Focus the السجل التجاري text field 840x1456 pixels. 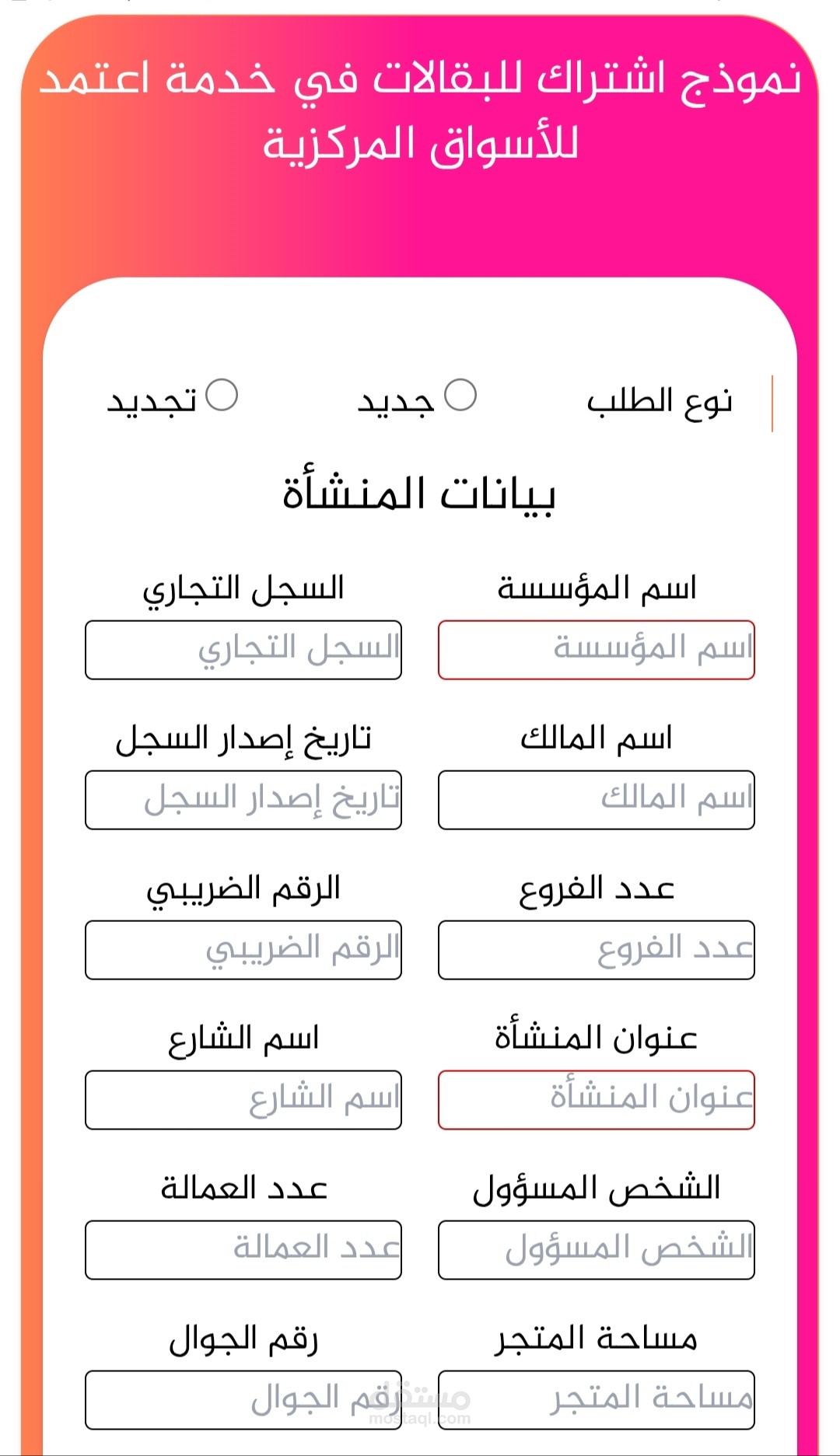(243, 650)
